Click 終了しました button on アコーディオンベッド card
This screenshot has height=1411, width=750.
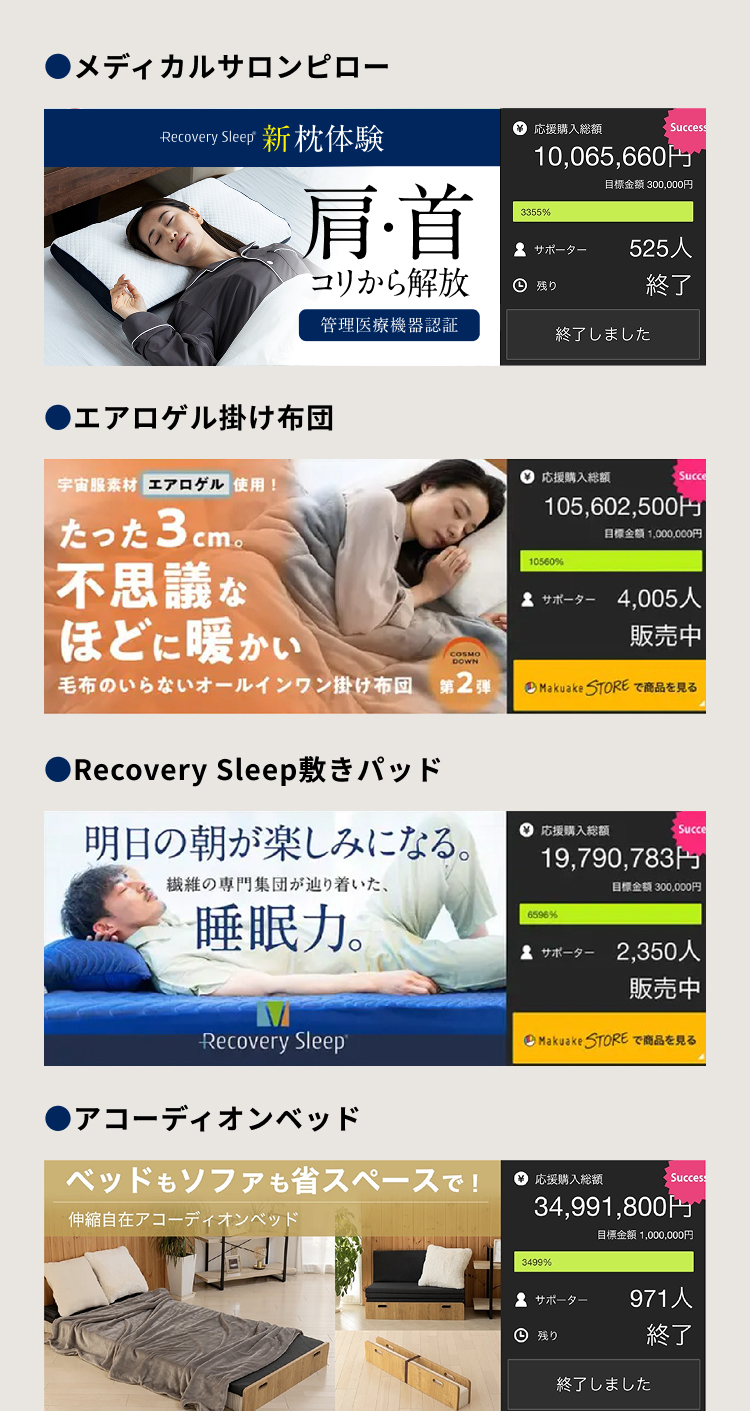click(x=603, y=1384)
